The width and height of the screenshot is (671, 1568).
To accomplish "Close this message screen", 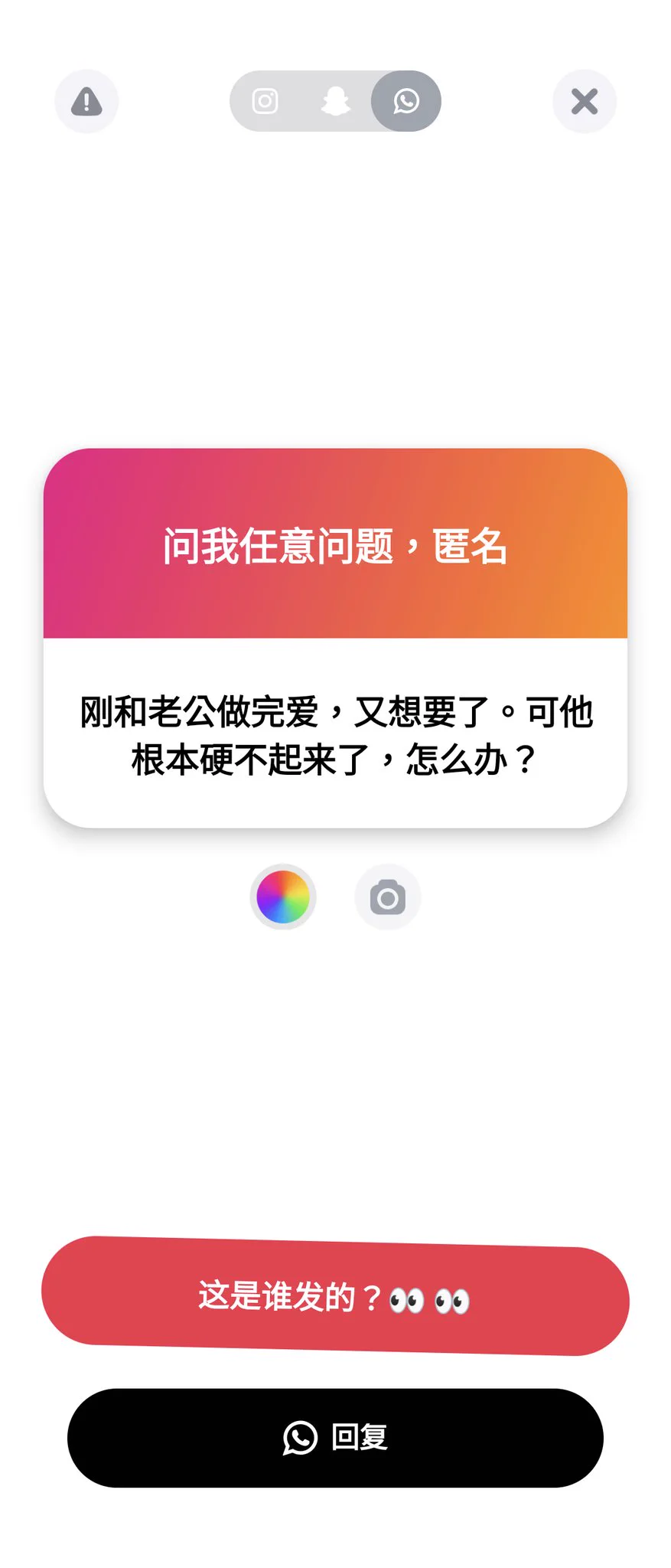I will (585, 101).
